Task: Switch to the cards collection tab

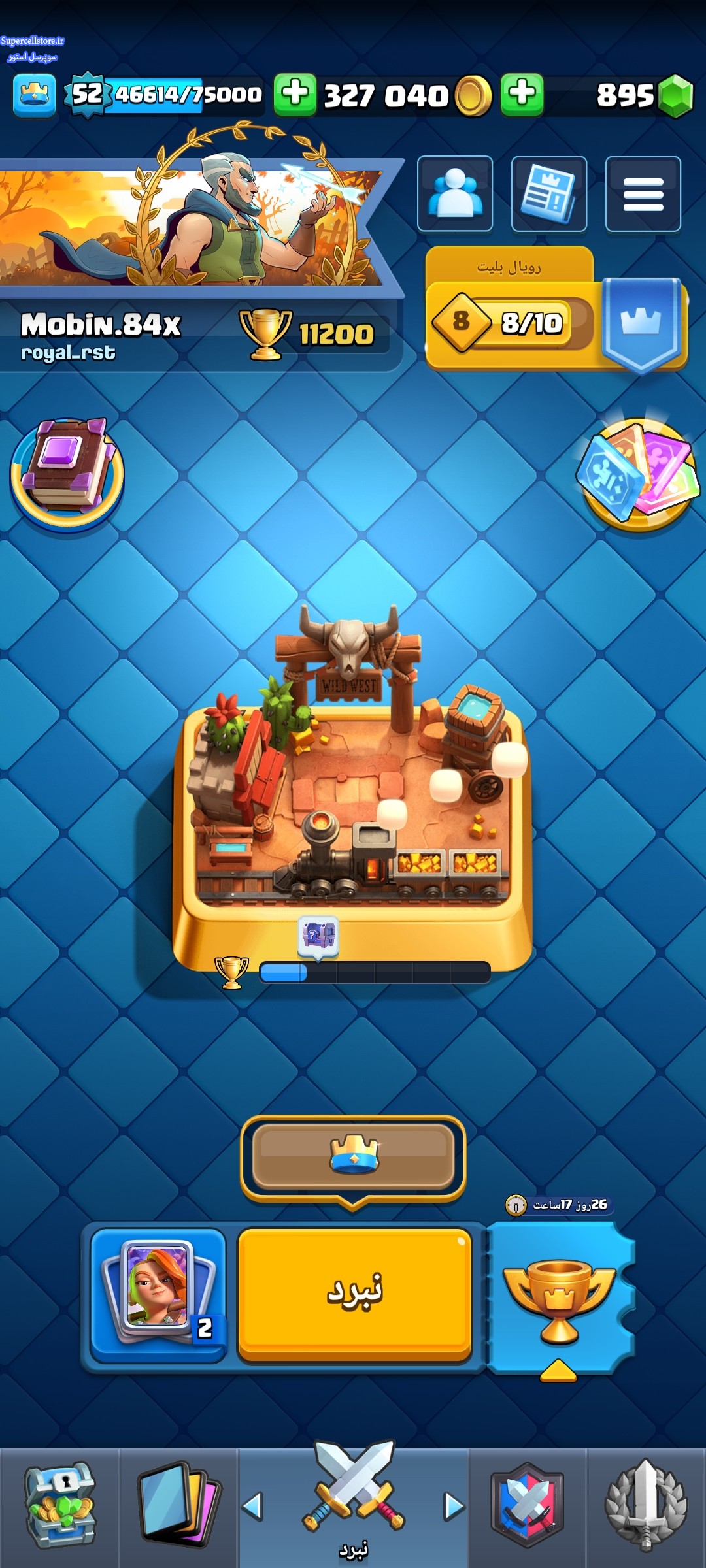Action: pyautogui.click(x=178, y=1508)
